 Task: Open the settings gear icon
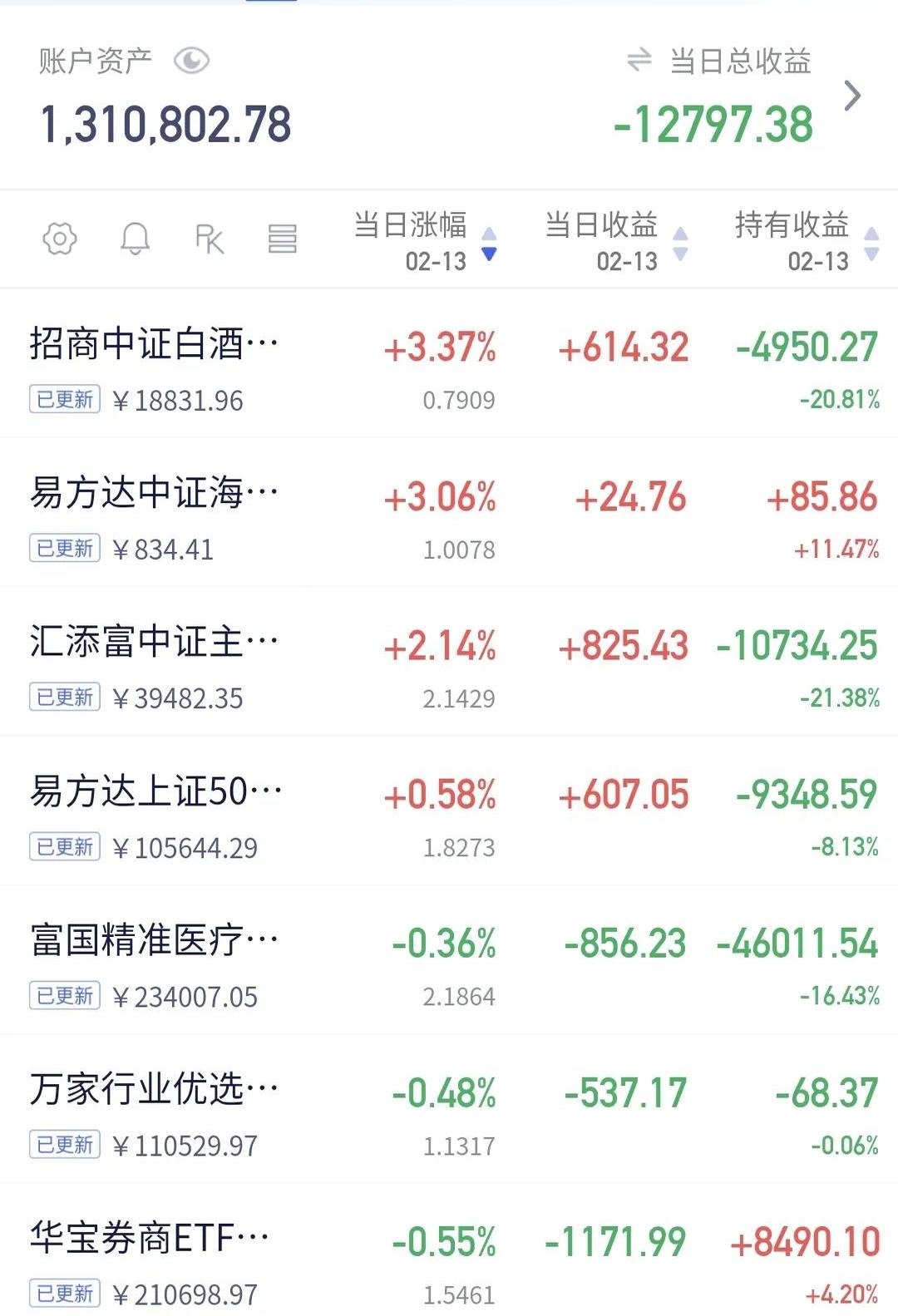tap(58, 241)
